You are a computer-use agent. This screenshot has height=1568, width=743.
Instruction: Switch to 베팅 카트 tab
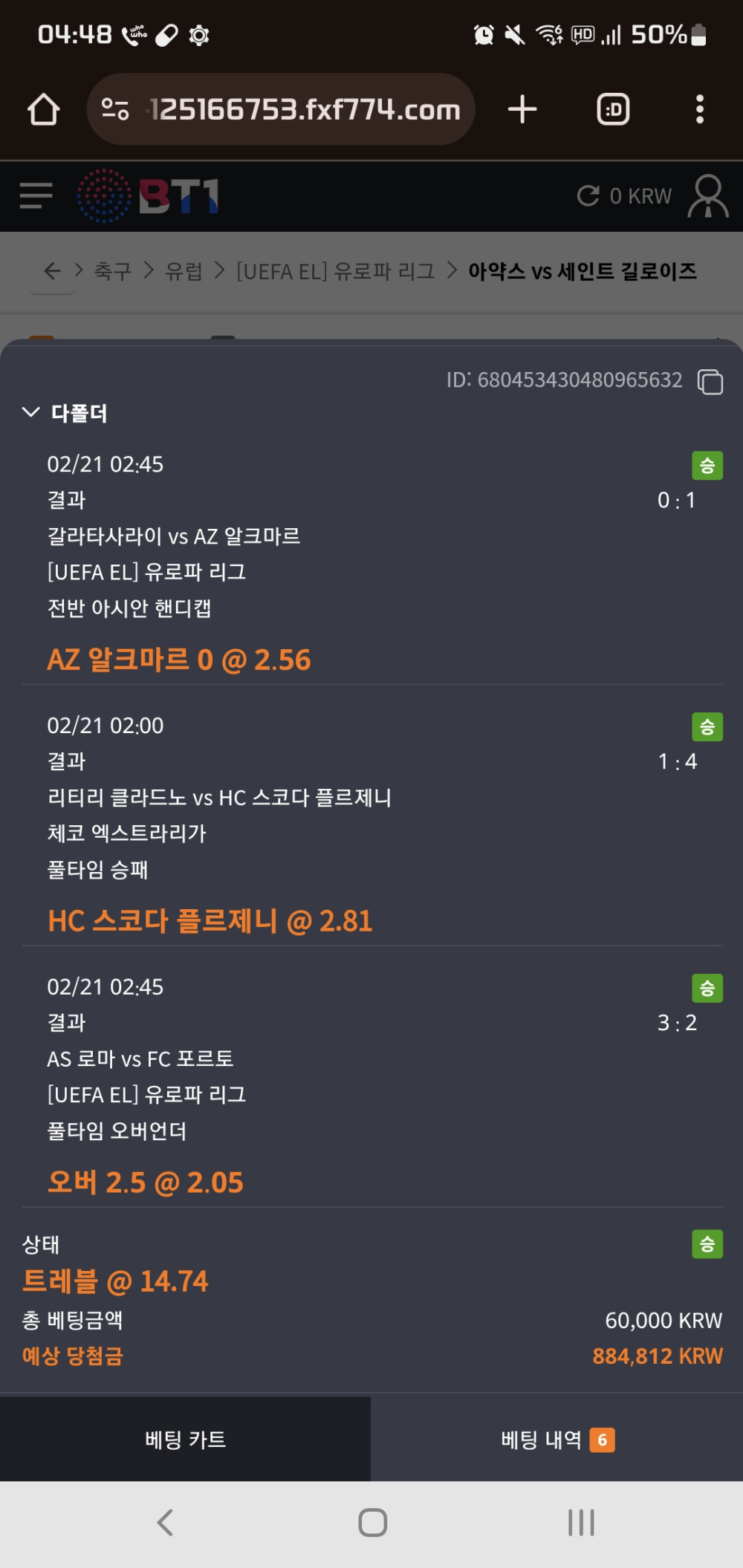click(185, 1439)
